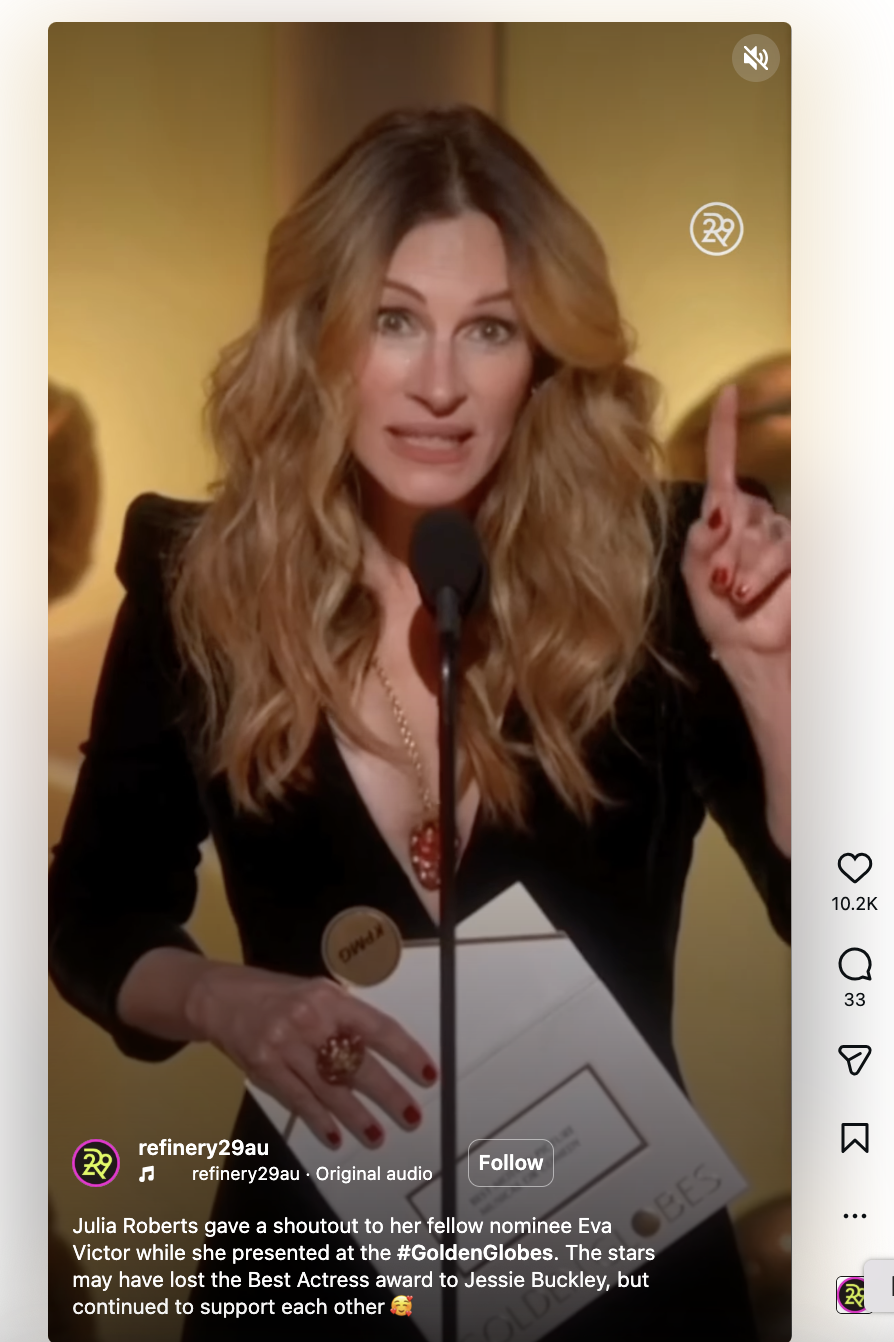Image resolution: width=894 pixels, height=1342 pixels.
Task: Follow the refinery29au account
Action: (510, 1163)
